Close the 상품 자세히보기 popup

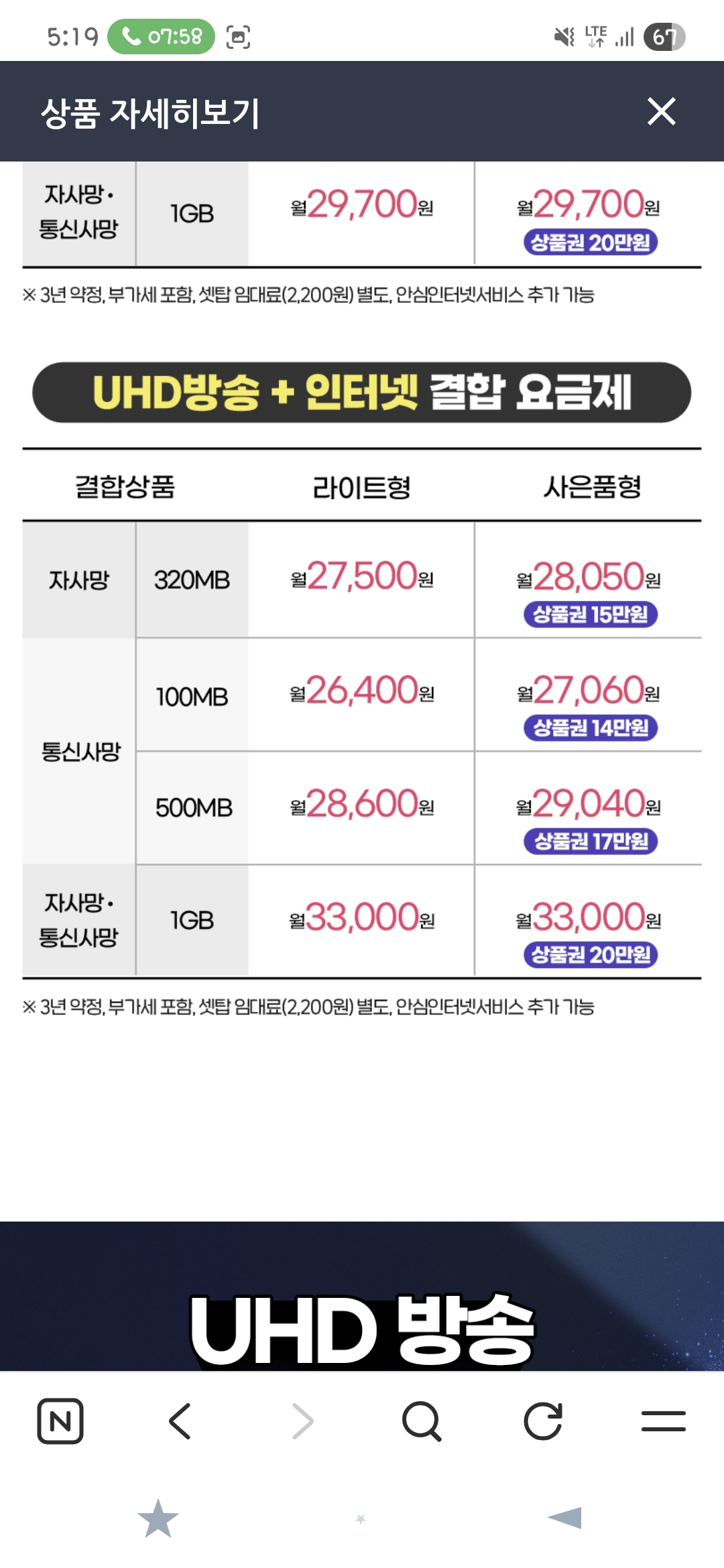pyautogui.click(x=661, y=111)
